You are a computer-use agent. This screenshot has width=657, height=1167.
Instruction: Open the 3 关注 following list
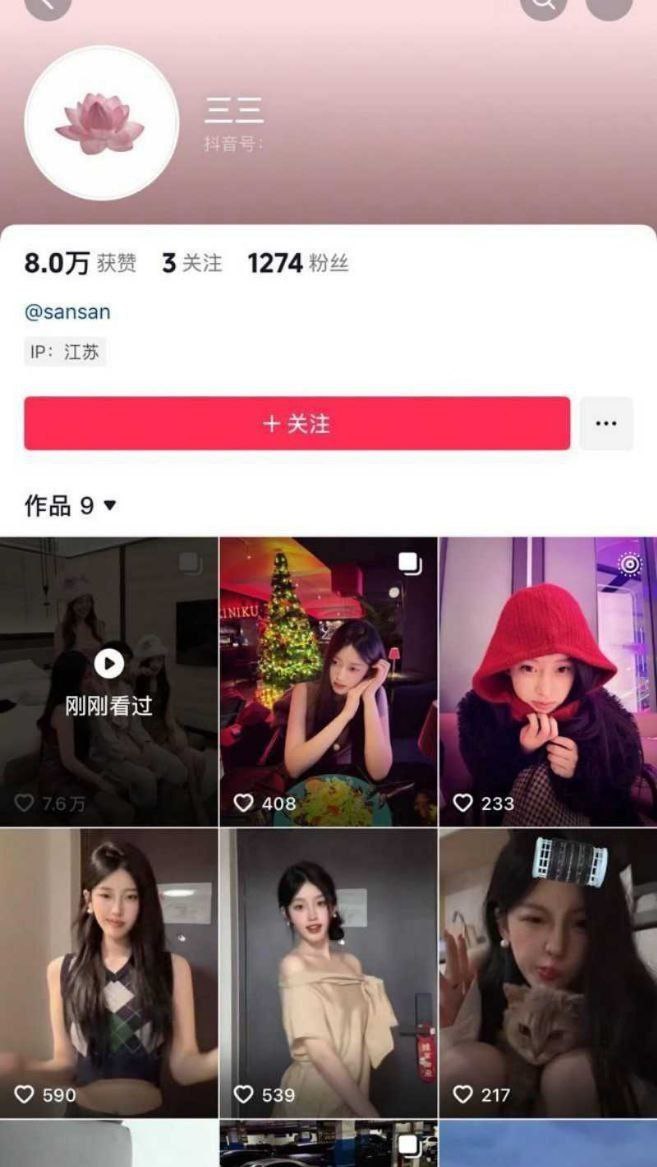(x=192, y=264)
